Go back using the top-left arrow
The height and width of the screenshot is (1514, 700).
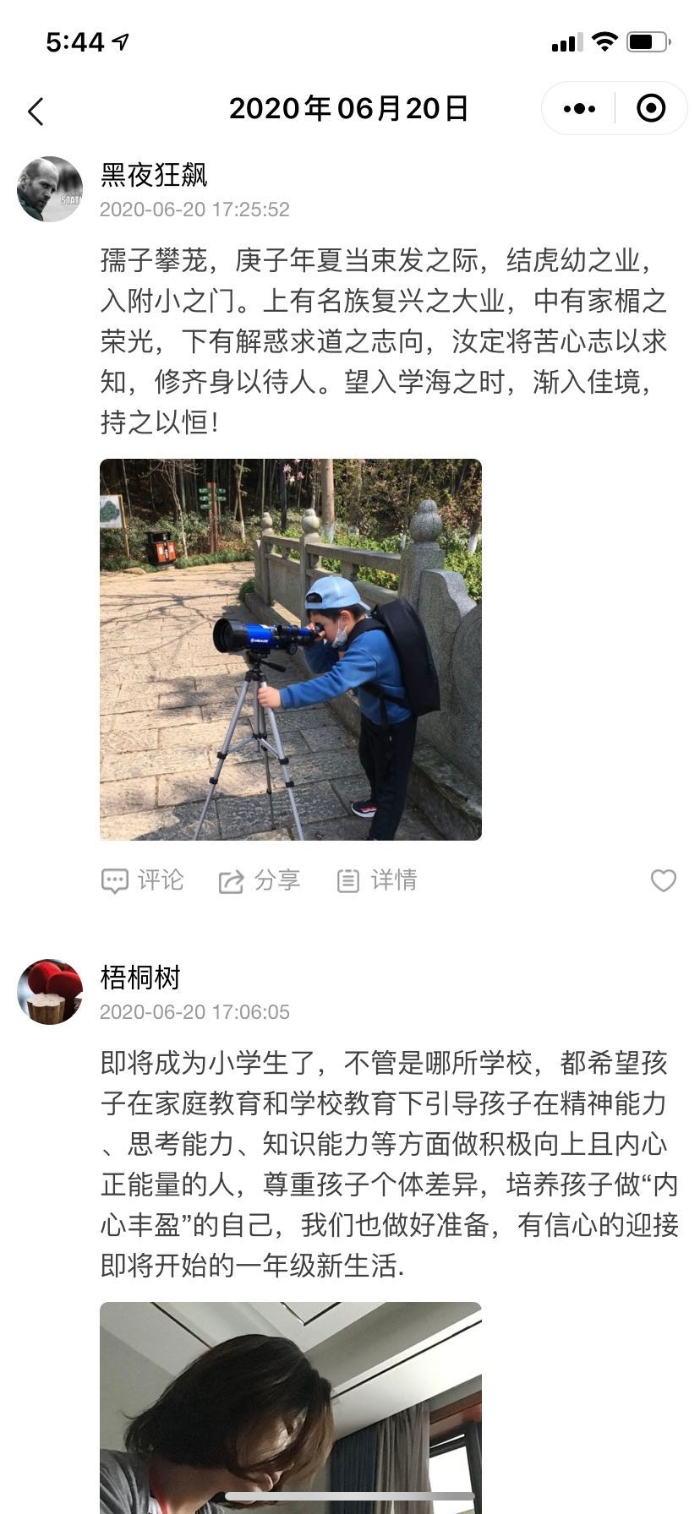[x=36, y=110]
